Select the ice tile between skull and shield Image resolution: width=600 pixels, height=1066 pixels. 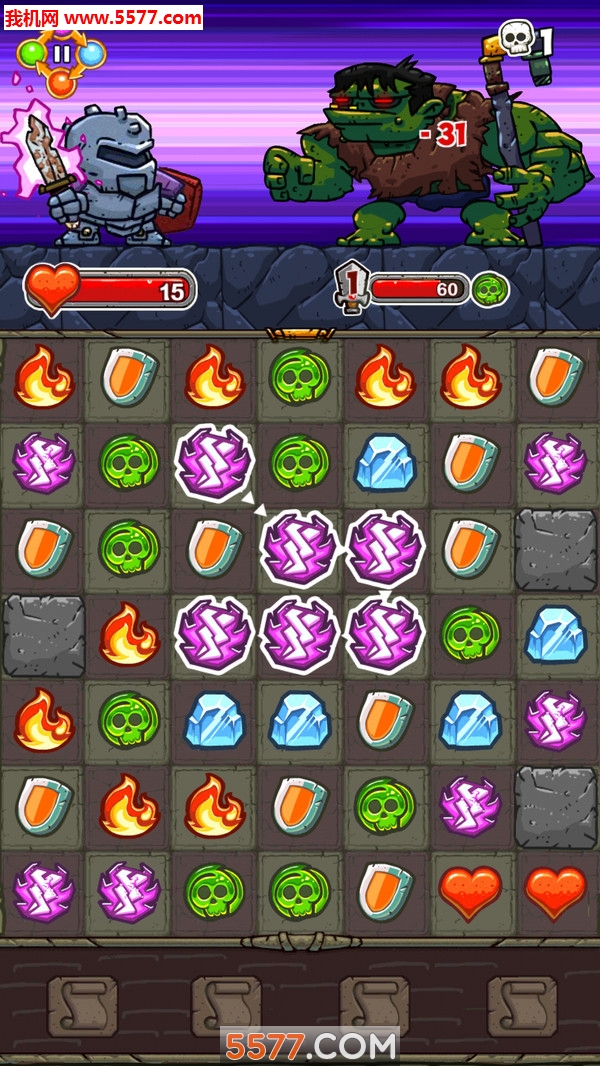click(x=386, y=462)
